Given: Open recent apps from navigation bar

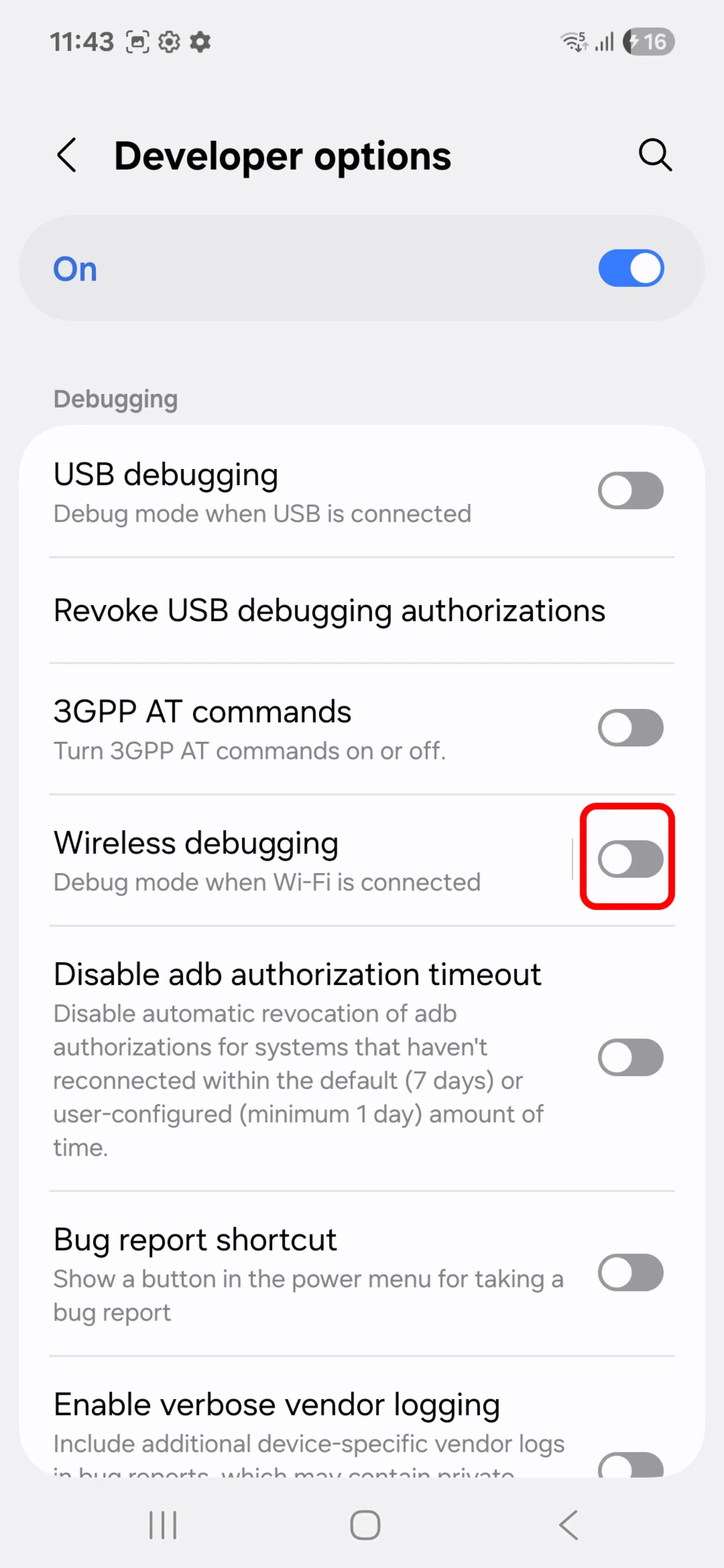Looking at the screenshot, I should 163,1525.
